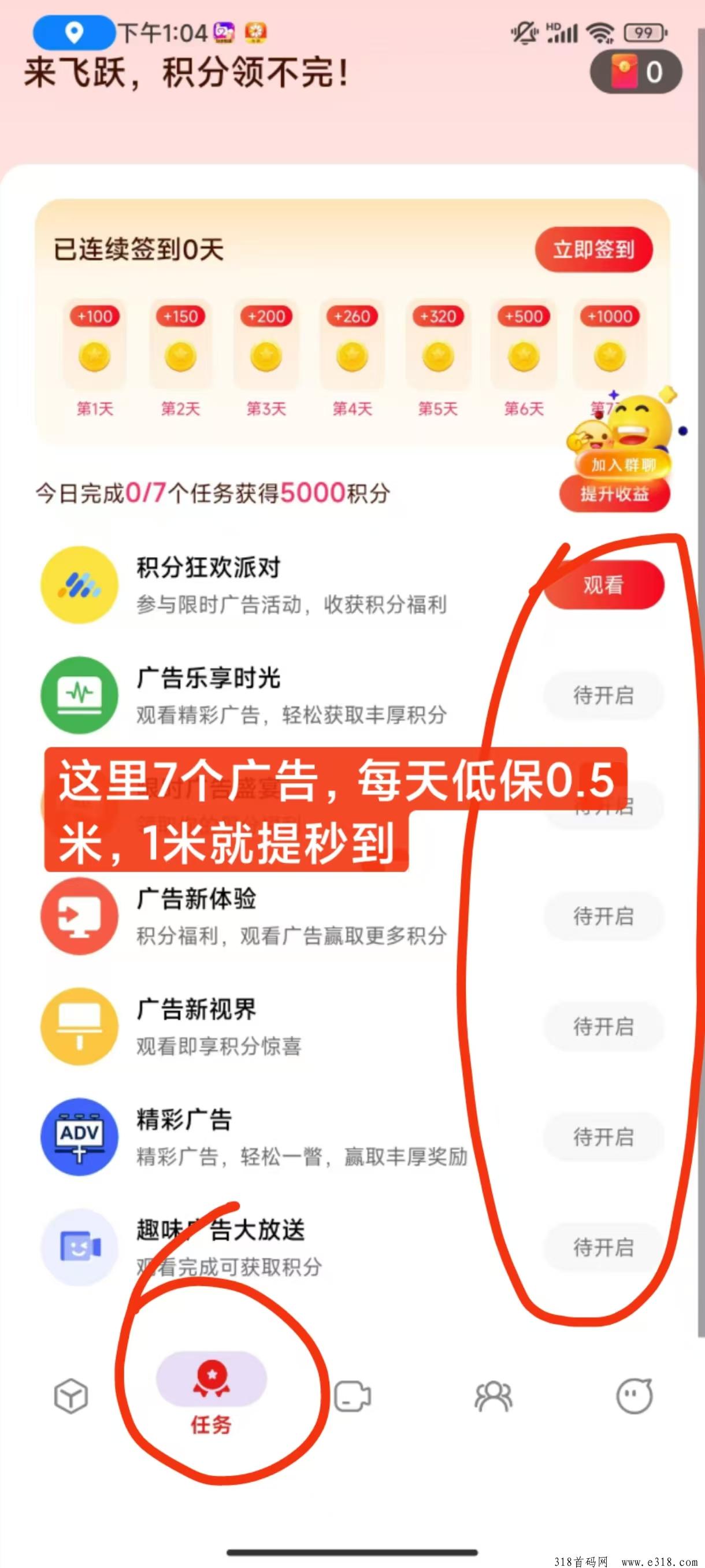The image size is (705, 1568).
Task: Open the friends group tab
Action: tap(493, 1396)
